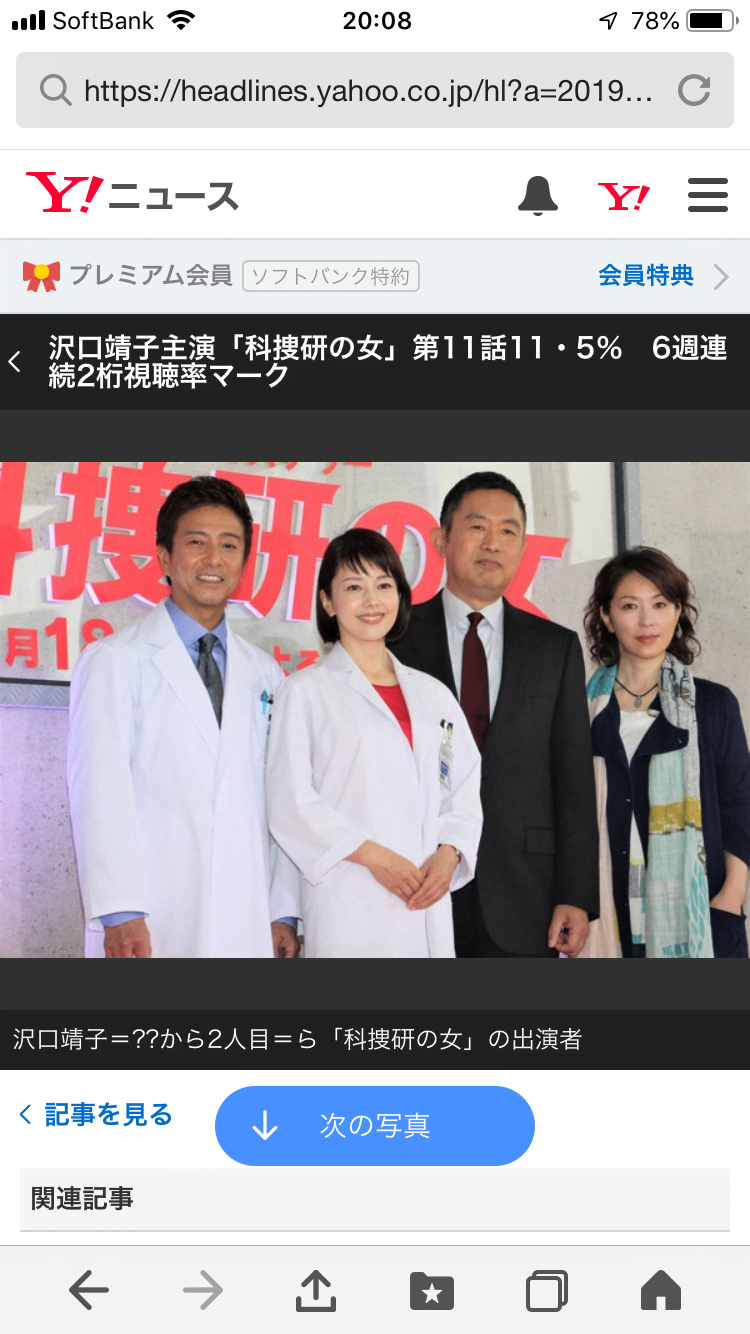This screenshot has width=750, height=1334.
Task: Open the hamburger menu
Action: tap(708, 195)
